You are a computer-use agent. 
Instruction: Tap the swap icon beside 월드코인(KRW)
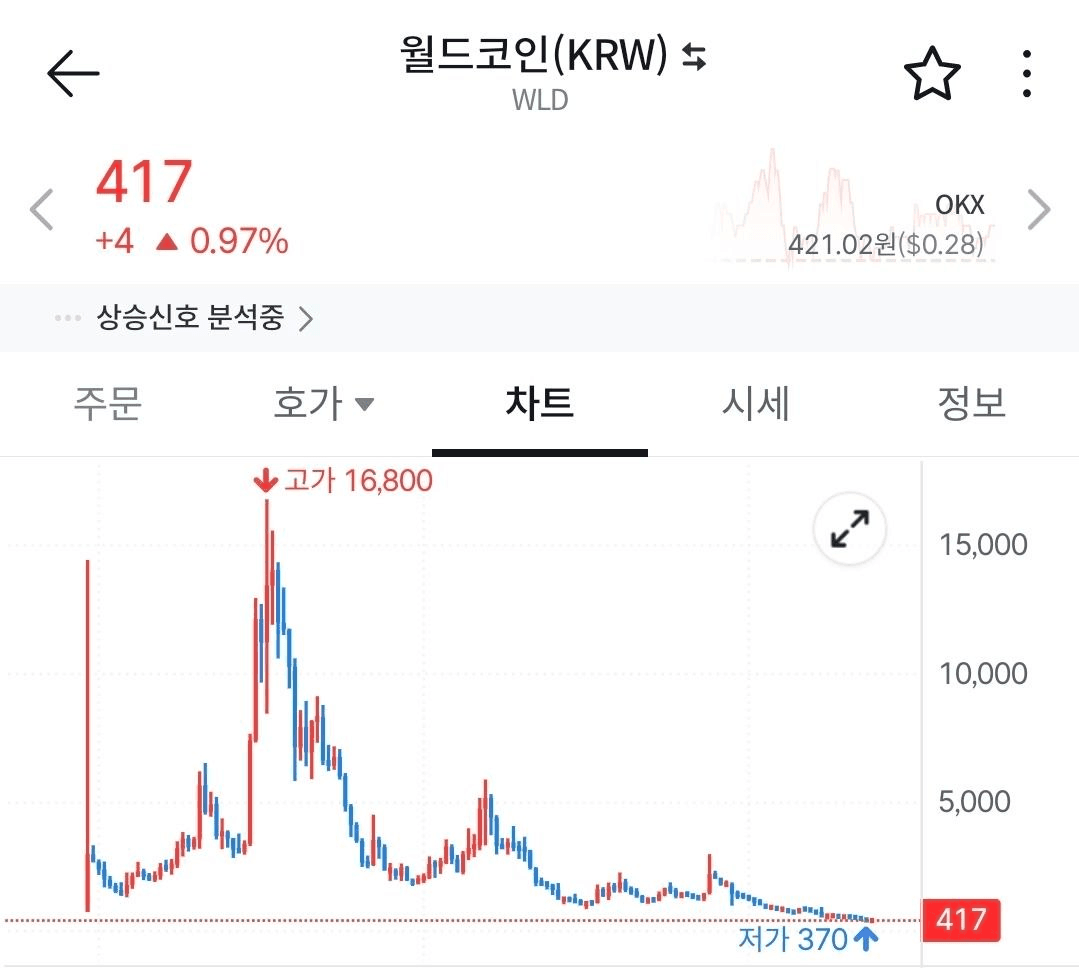(694, 59)
